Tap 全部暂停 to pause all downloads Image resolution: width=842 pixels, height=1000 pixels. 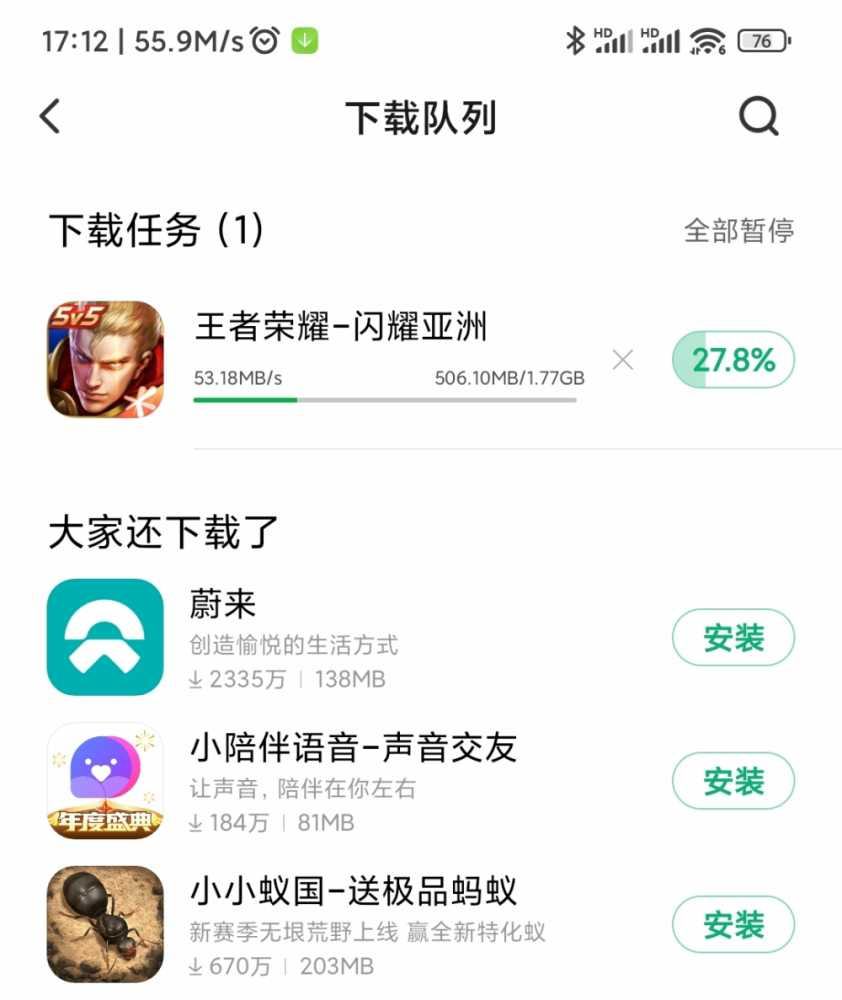click(x=738, y=231)
